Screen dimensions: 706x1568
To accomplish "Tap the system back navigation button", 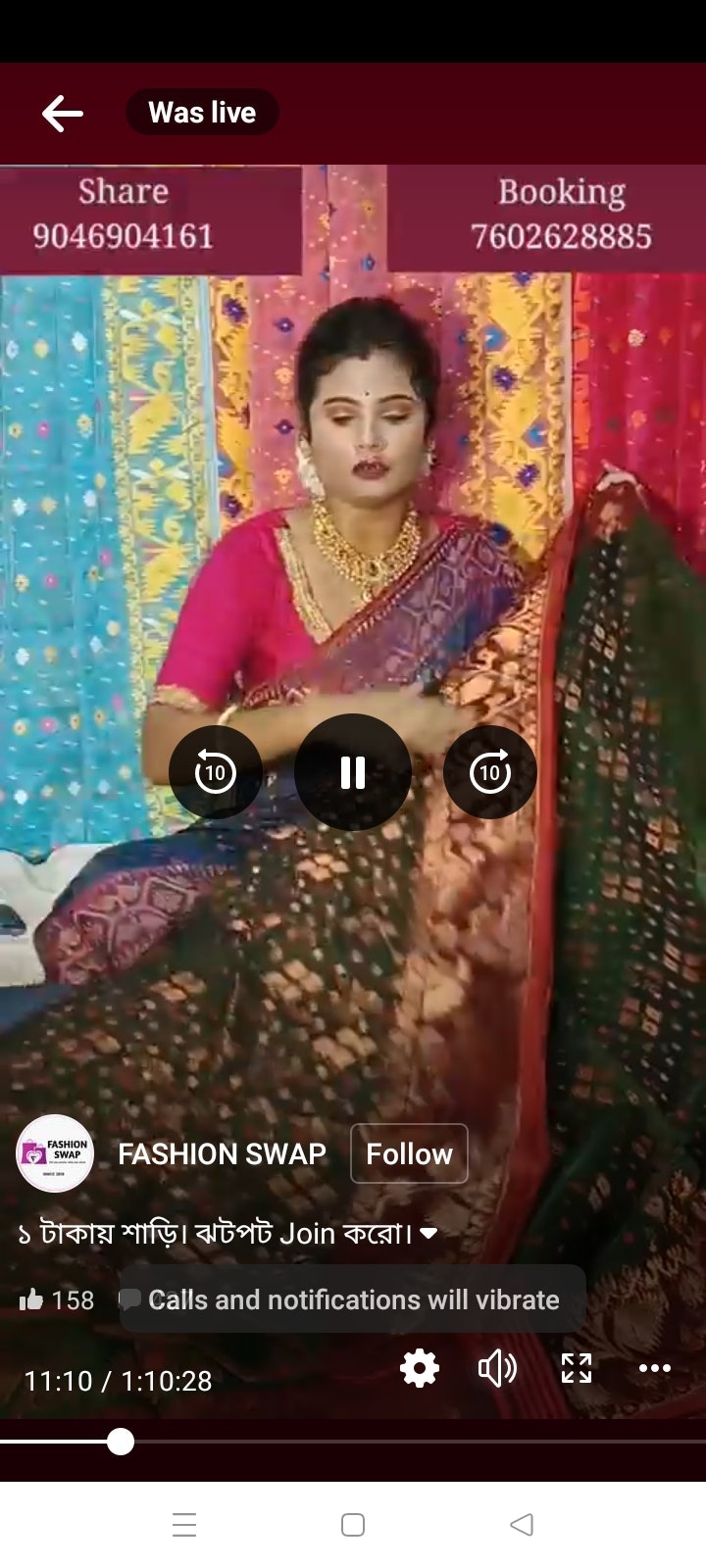I will tap(522, 1525).
